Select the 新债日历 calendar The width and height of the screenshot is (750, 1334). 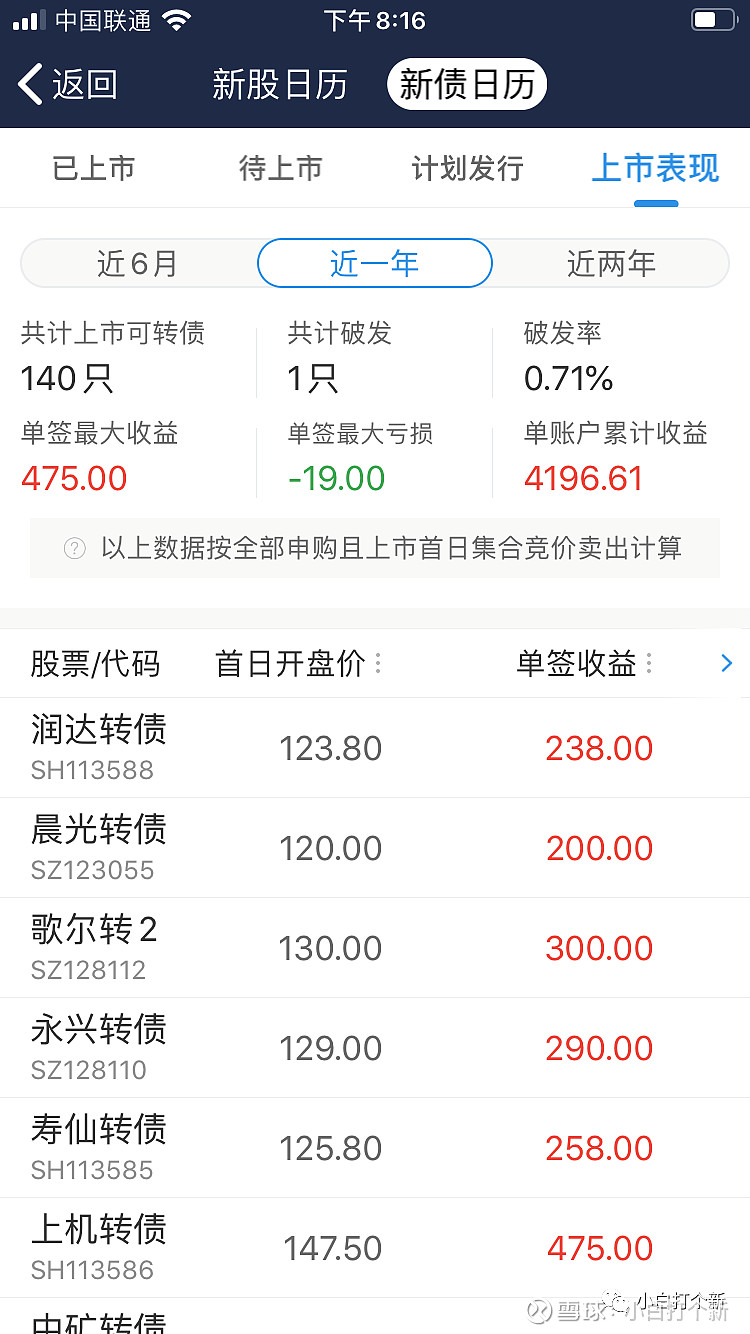tap(467, 84)
